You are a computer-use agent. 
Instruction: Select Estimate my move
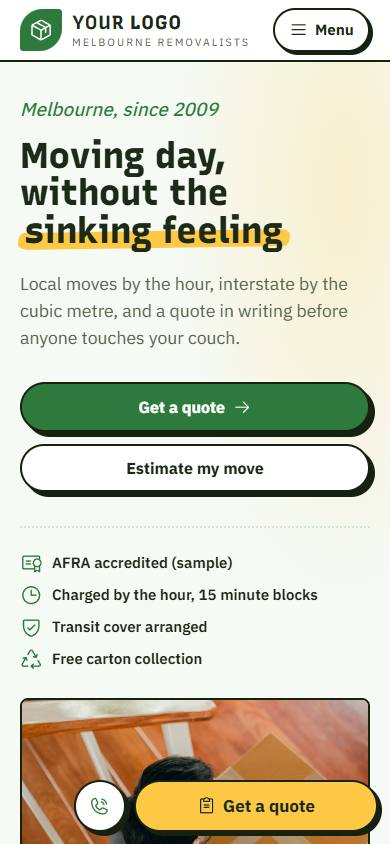coord(195,468)
